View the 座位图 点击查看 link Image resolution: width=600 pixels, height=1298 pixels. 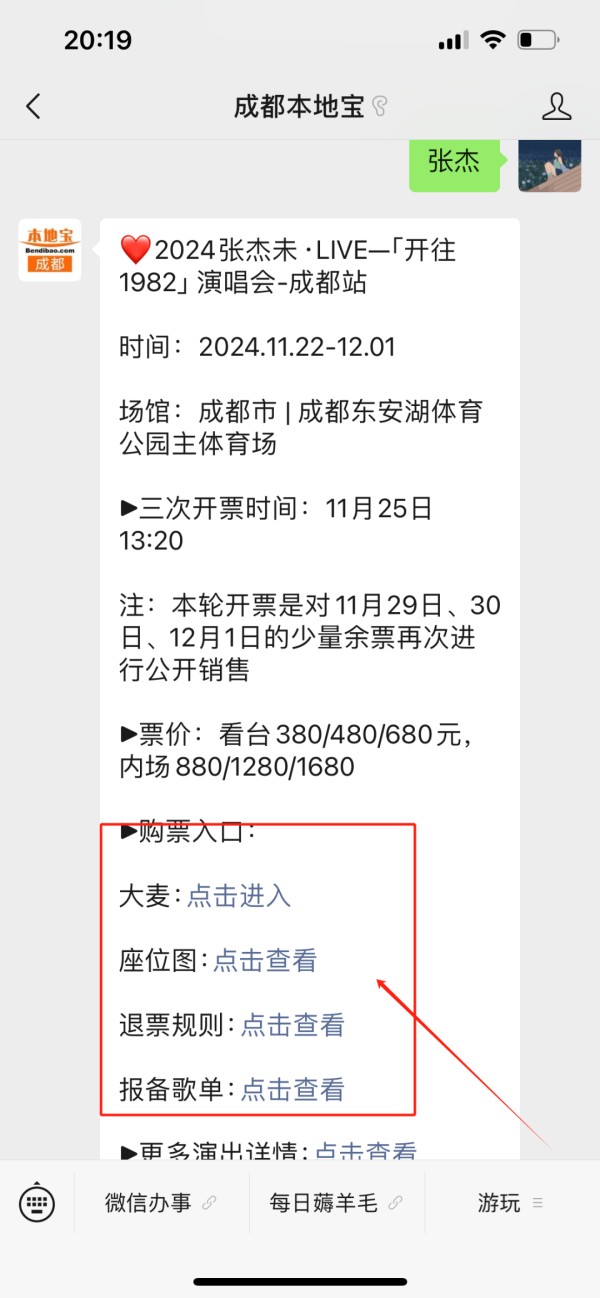coord(265,960)
